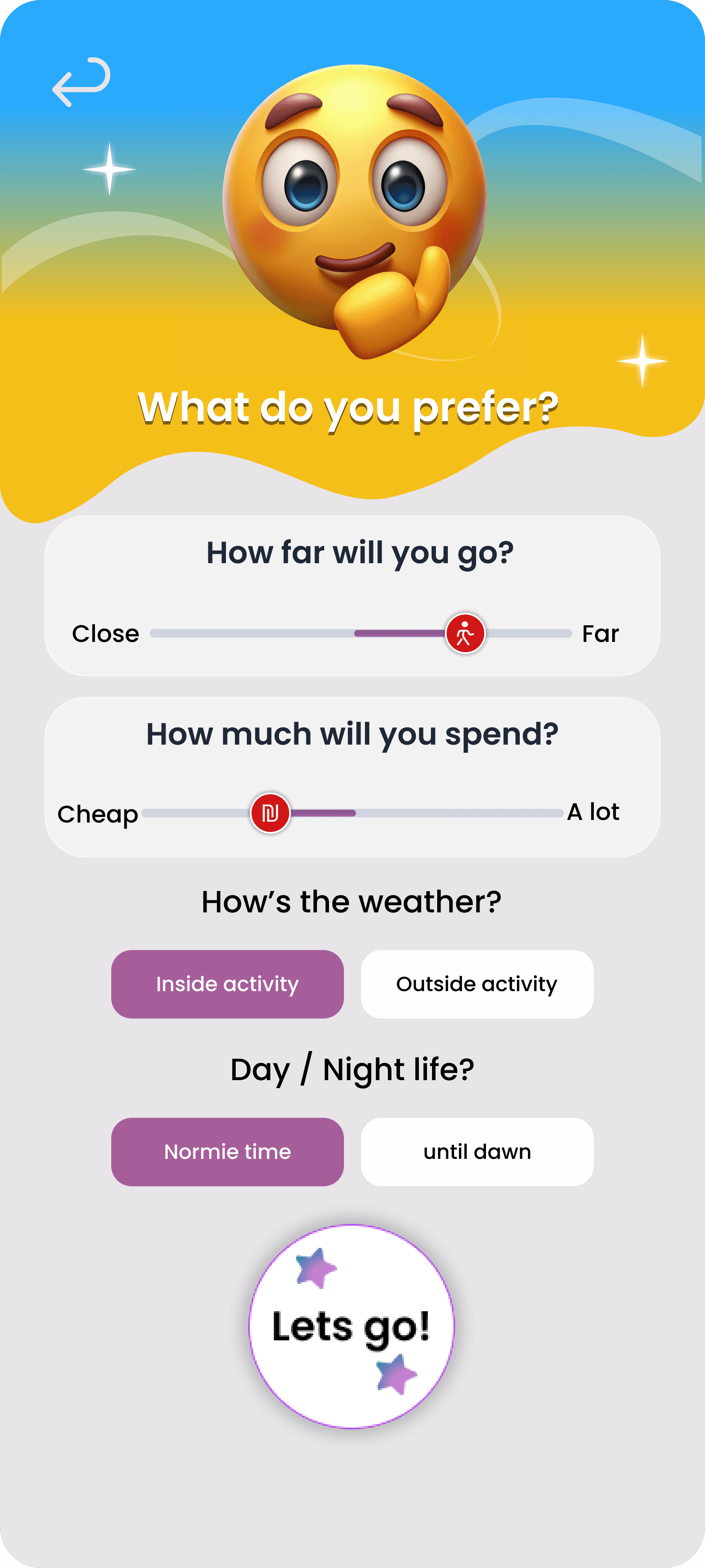Click the A lot label on spending slider

pyautogui.click(x=593, y=811)
